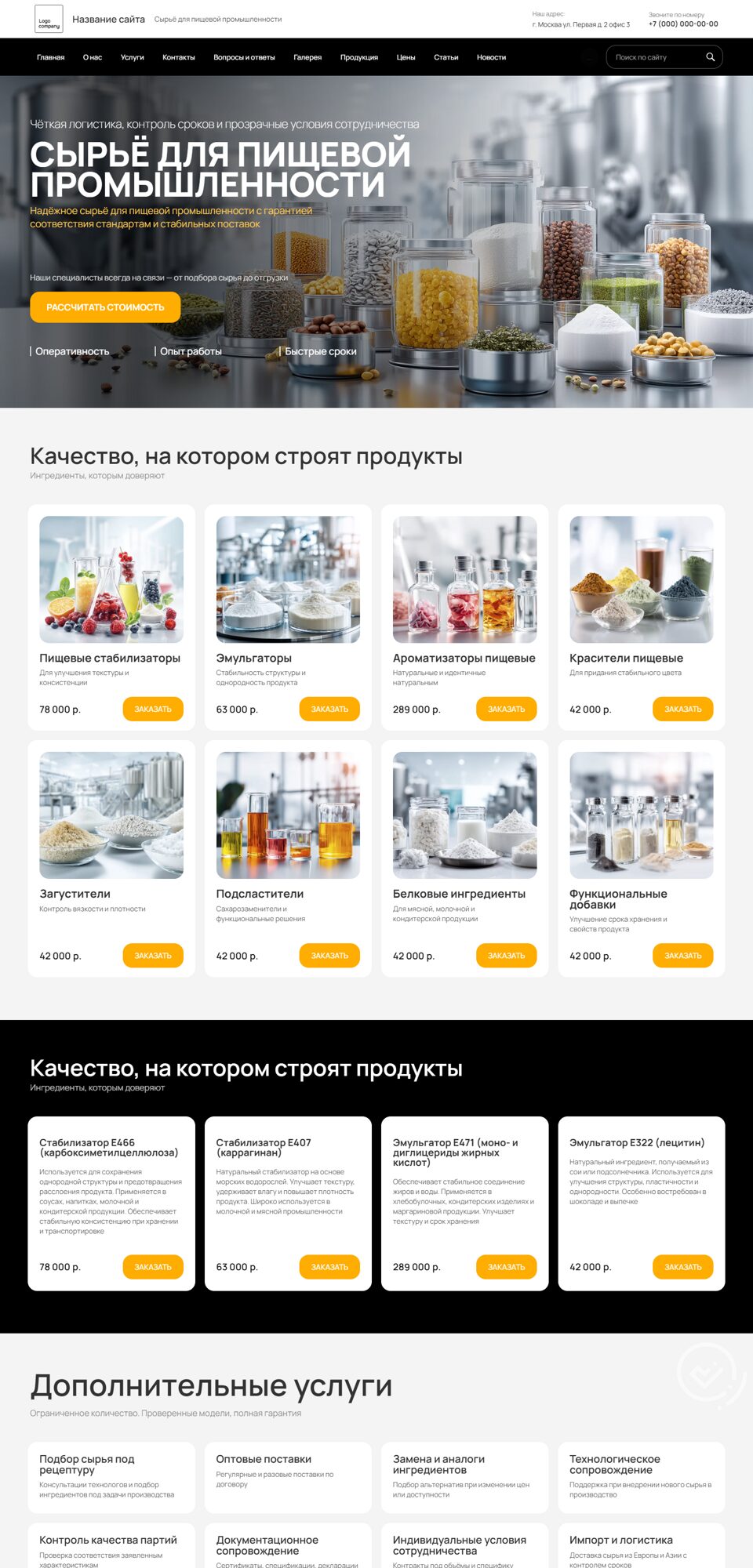Viewport: 753px width, 1568px height.
Task: Switch to the Галерея page
Action: point(307,57)
